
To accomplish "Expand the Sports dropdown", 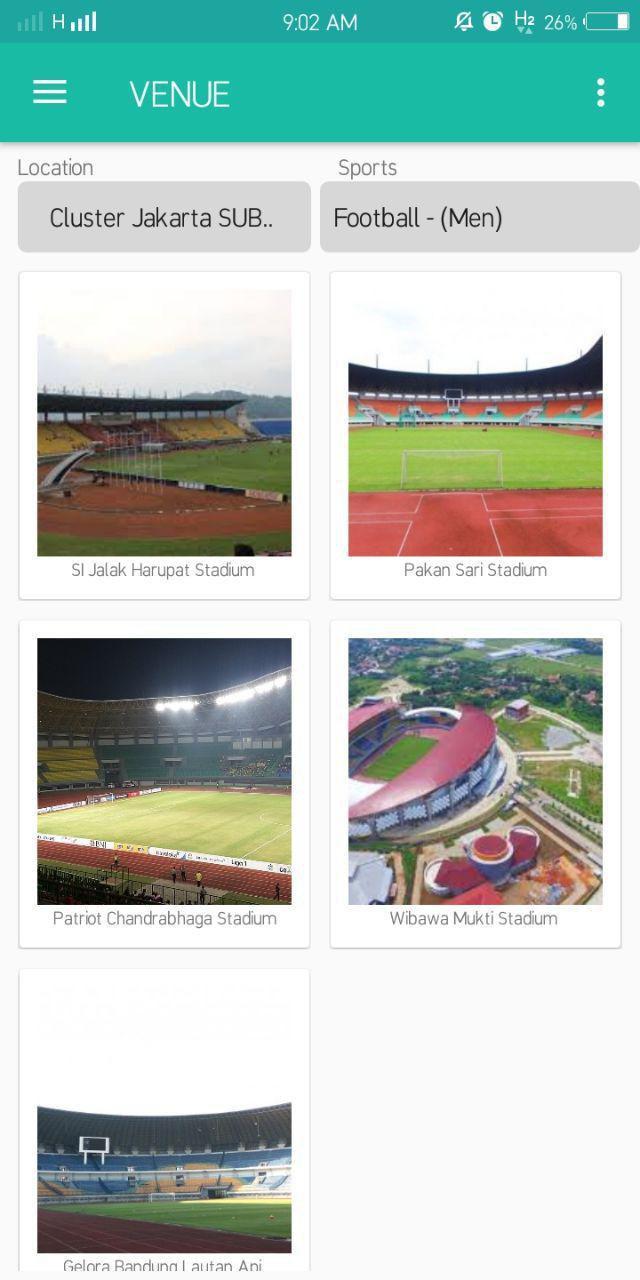I will pyautogui.click(x=479, y=217).
